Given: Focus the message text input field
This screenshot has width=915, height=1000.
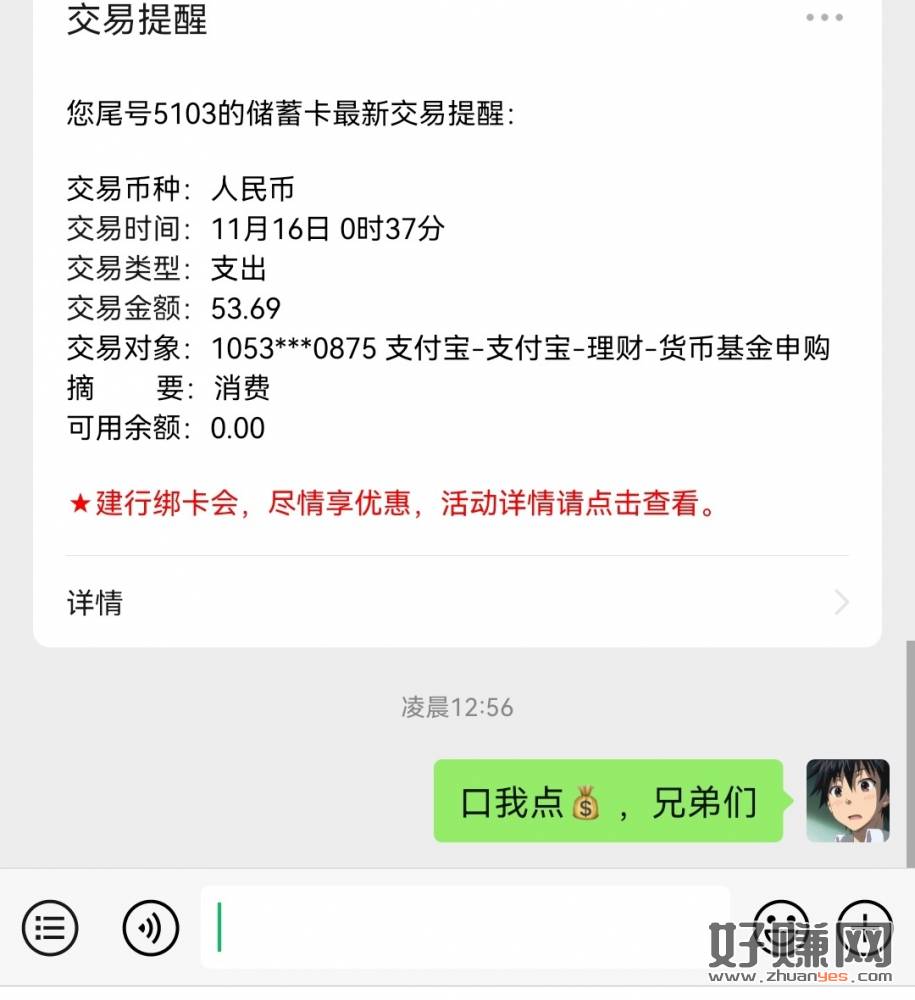Looking at the screenshot, I should tap(465, 928).
